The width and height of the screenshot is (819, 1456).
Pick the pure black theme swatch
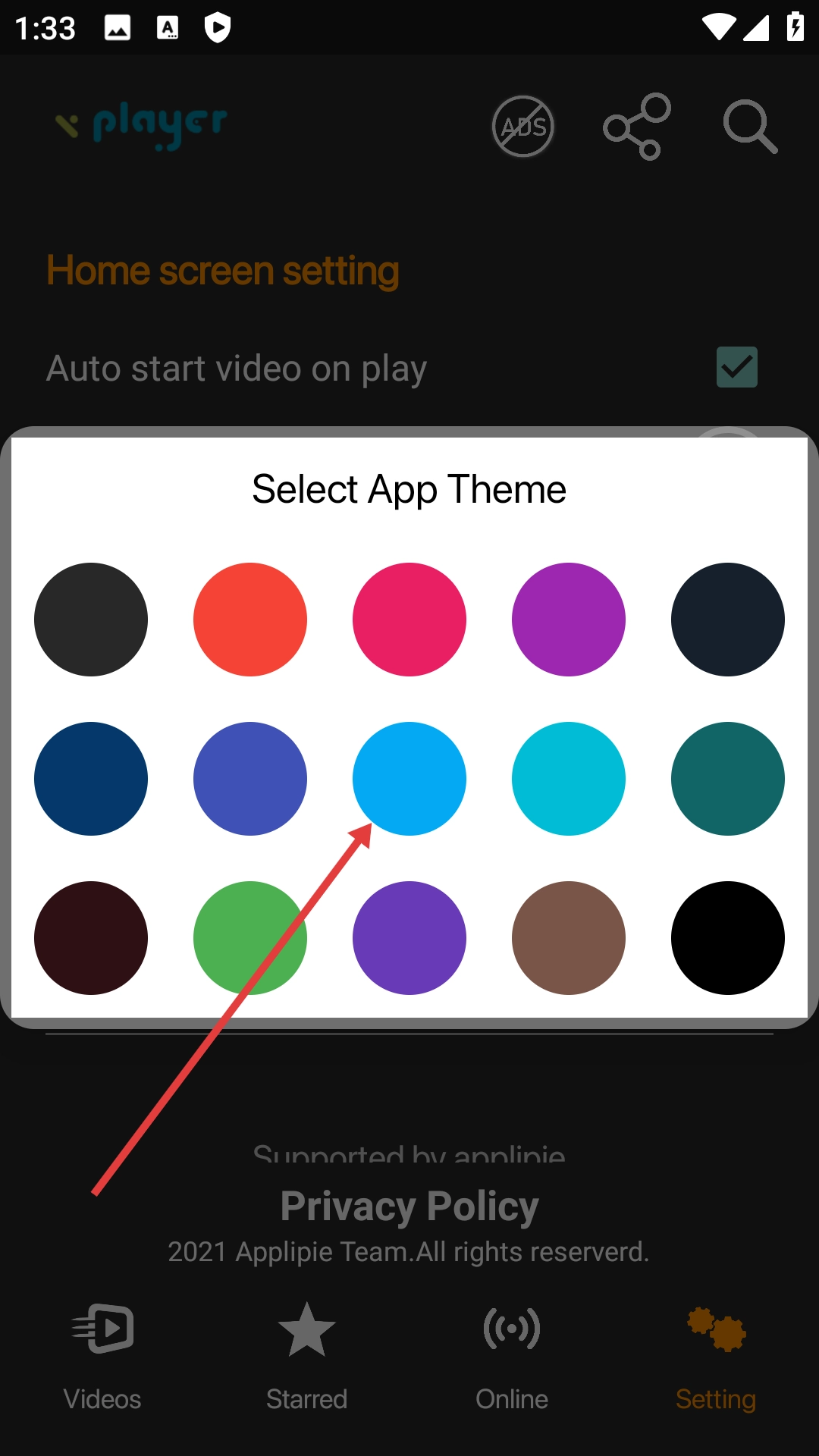728,938
